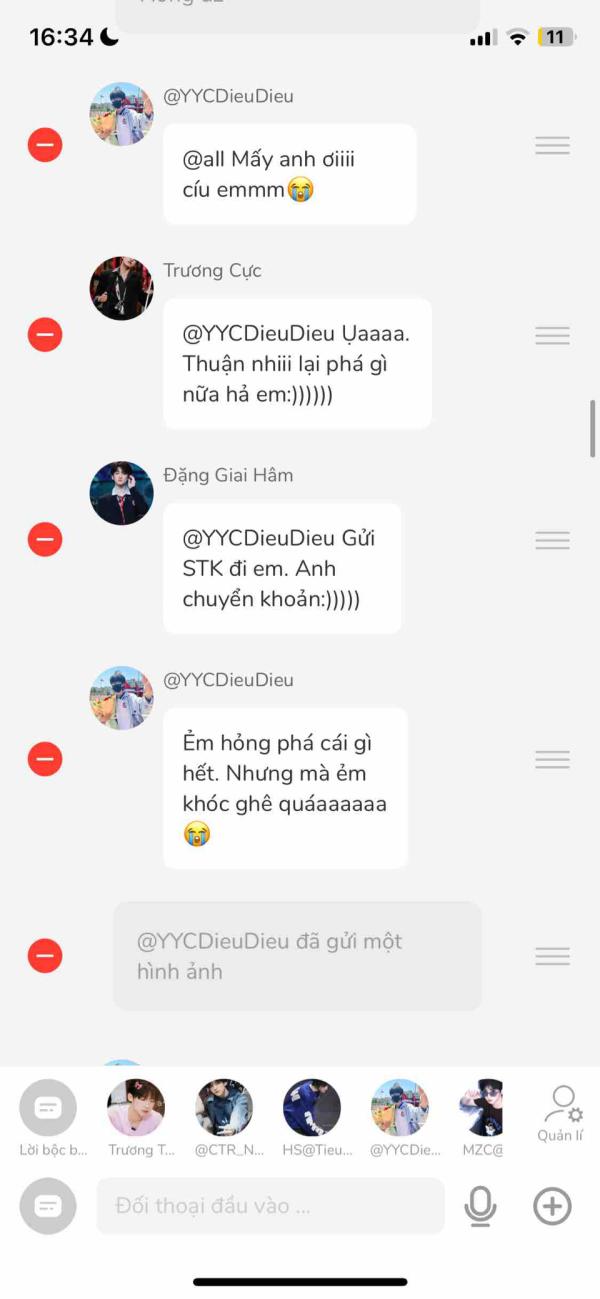Open the plus attachment menu
600x1299 pixels.
pos(552,1206)
